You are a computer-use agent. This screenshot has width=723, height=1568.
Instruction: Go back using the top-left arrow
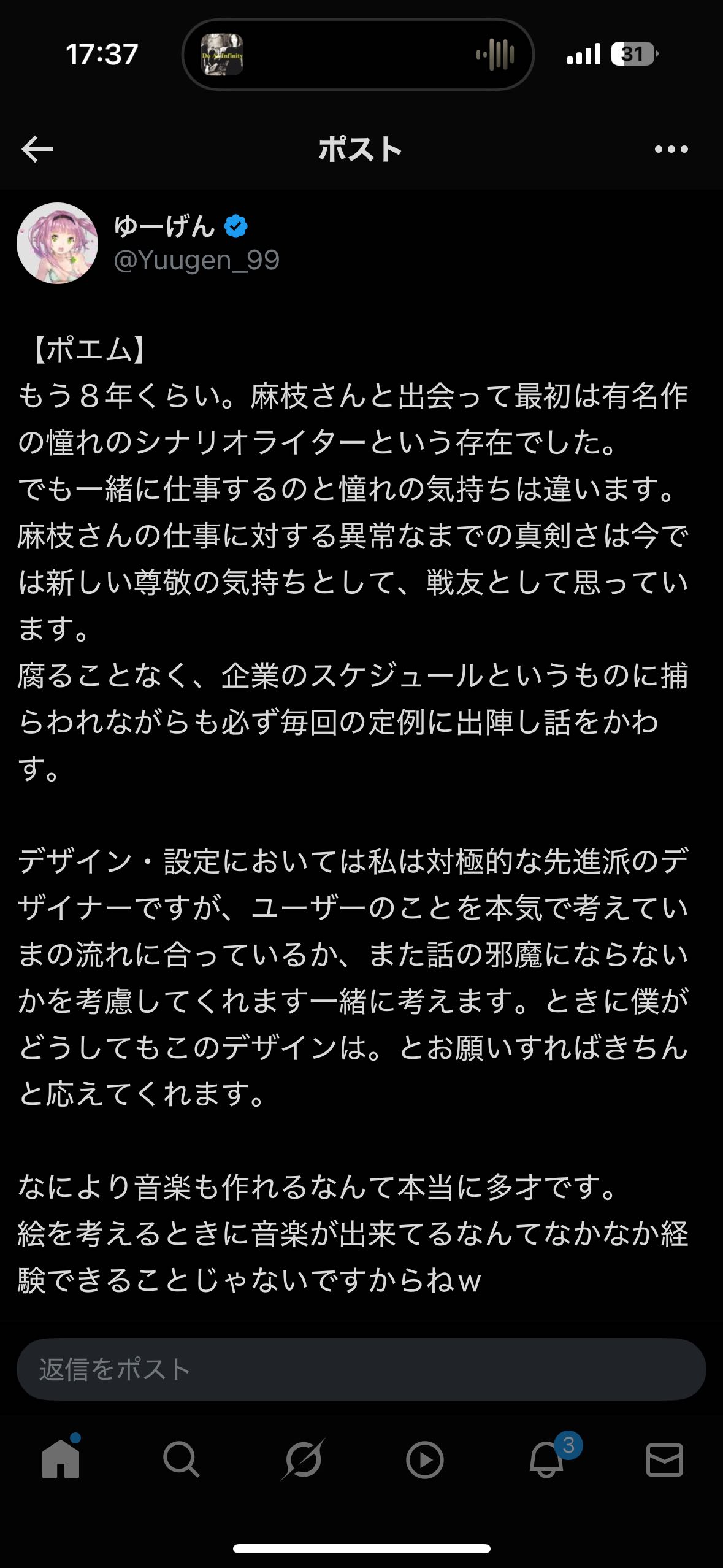click(x=37, y=149)
